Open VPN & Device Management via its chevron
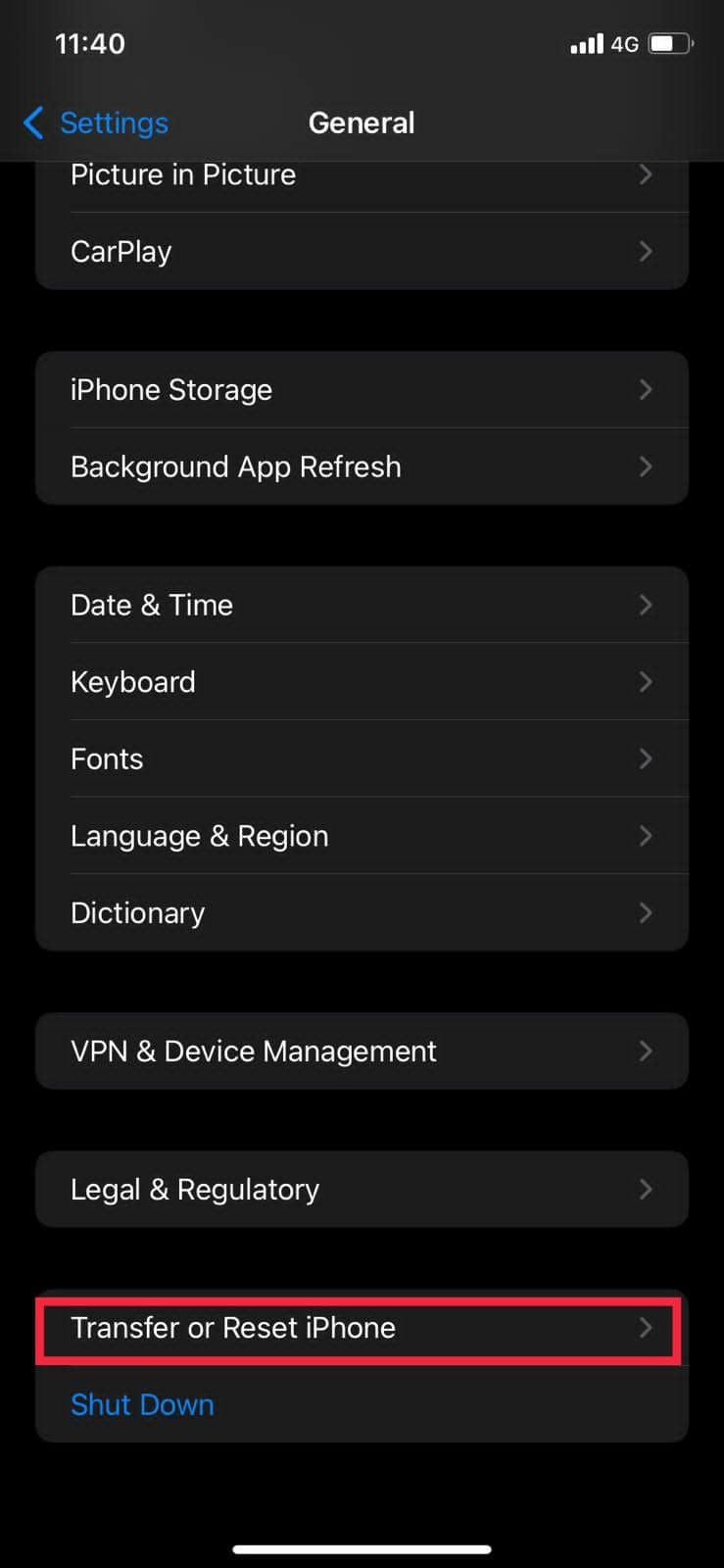 [x=646, y=1051]
